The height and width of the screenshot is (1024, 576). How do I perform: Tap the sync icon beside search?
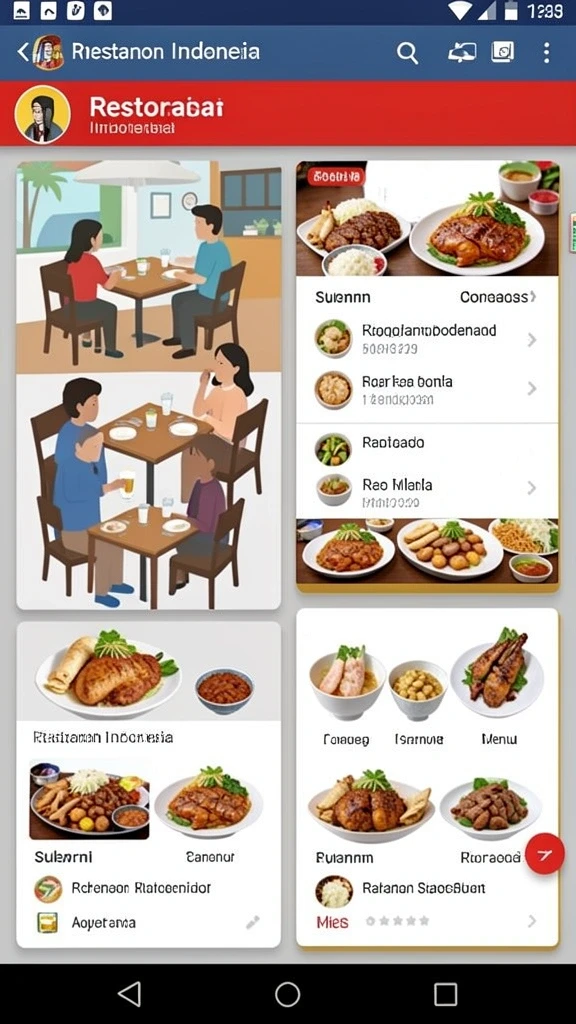(x=461, y=52)
